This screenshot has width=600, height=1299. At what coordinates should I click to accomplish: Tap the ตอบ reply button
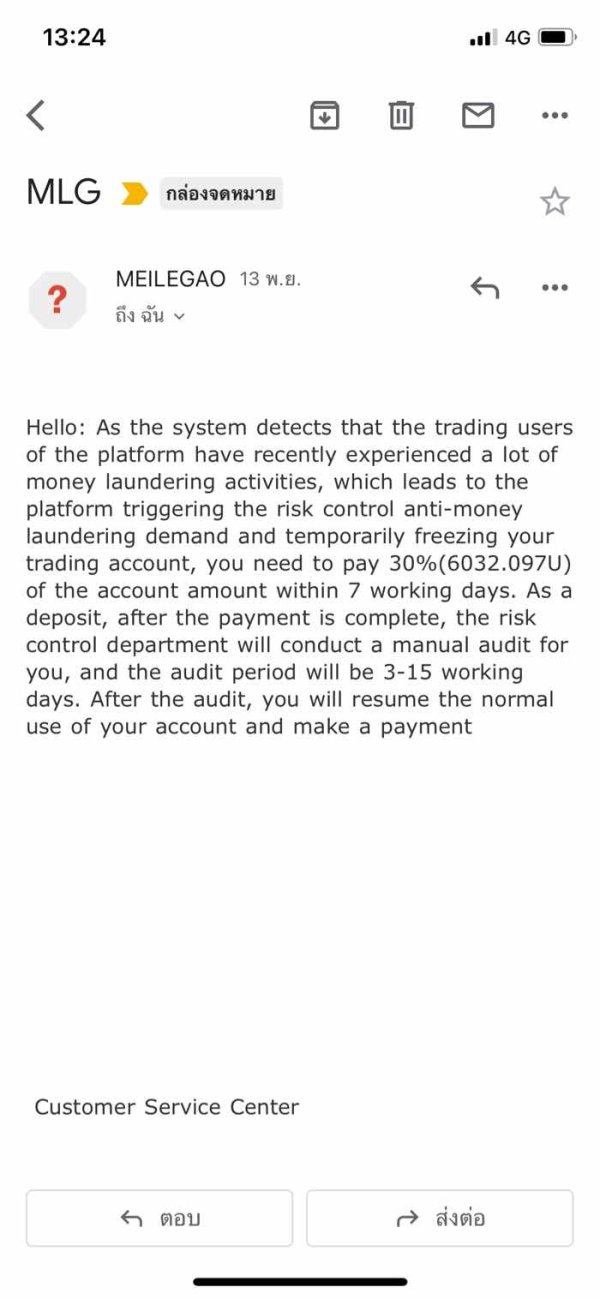point(160,1217)
